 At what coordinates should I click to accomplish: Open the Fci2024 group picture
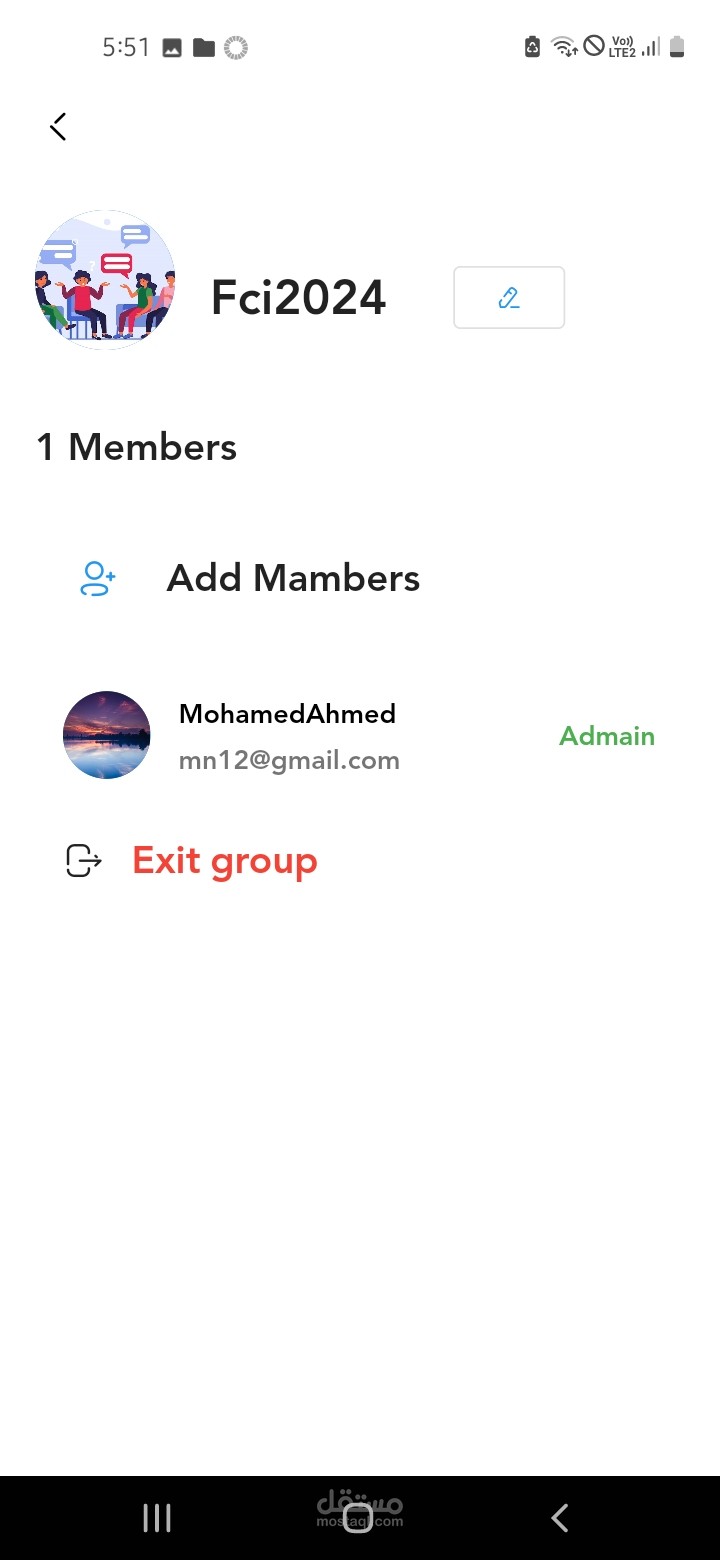[x=105, y=280]
